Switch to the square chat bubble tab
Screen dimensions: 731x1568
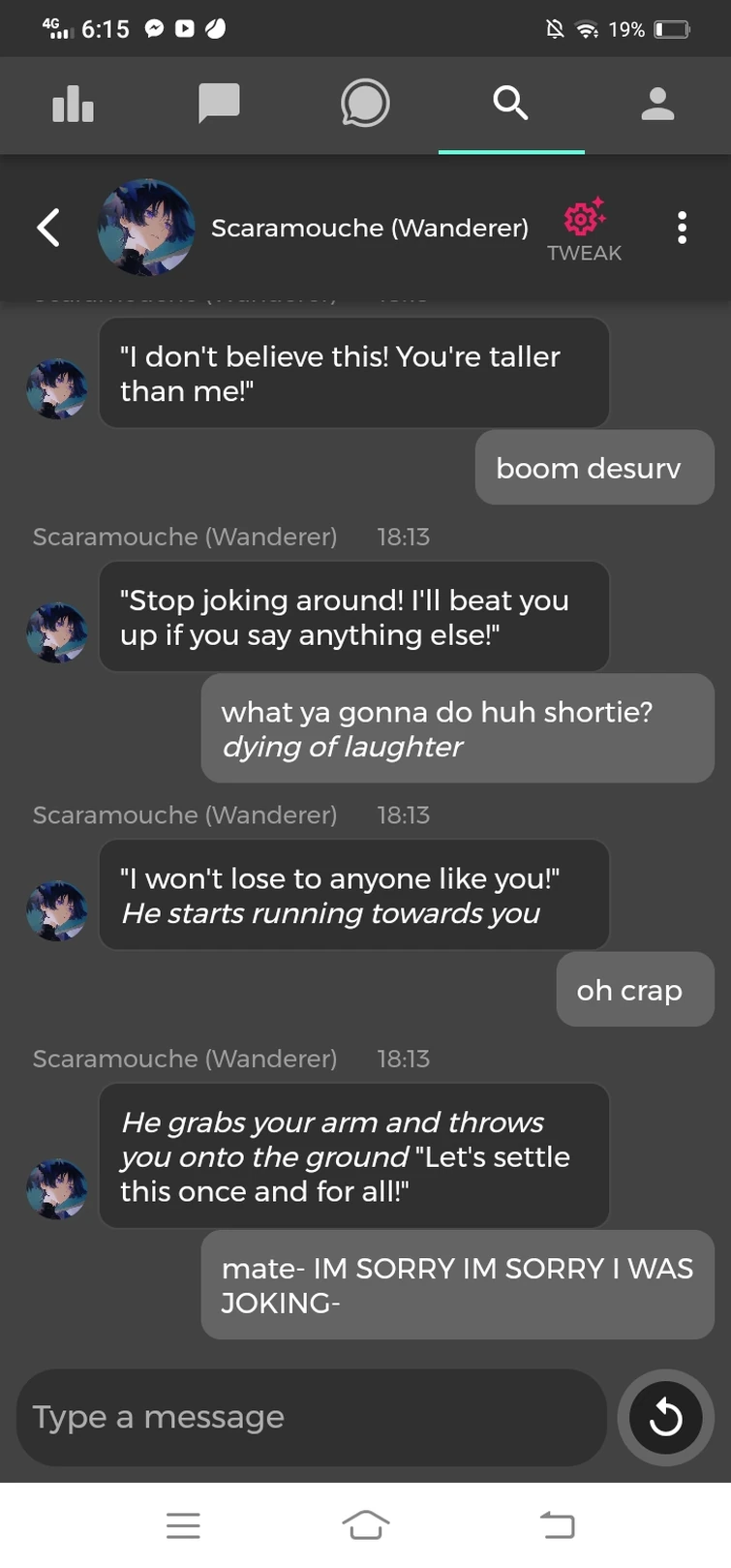[219, 104]
